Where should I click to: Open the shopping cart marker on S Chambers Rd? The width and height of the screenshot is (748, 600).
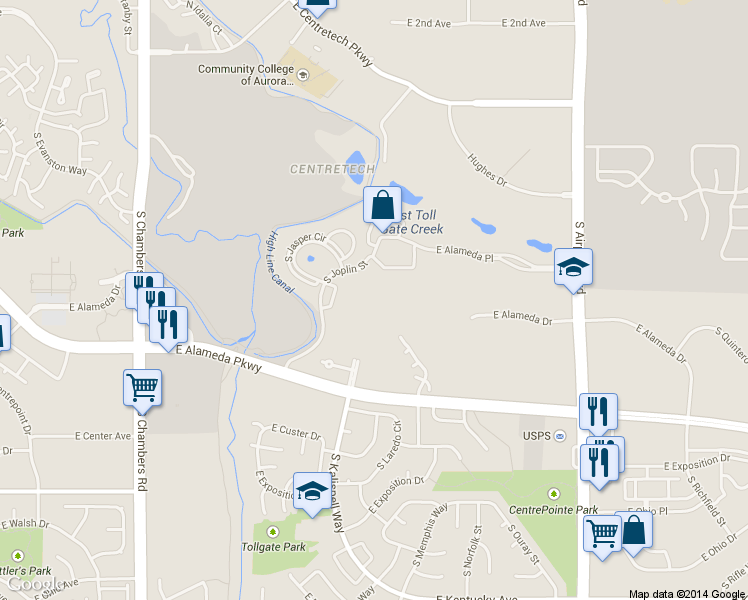click(142, 388)
